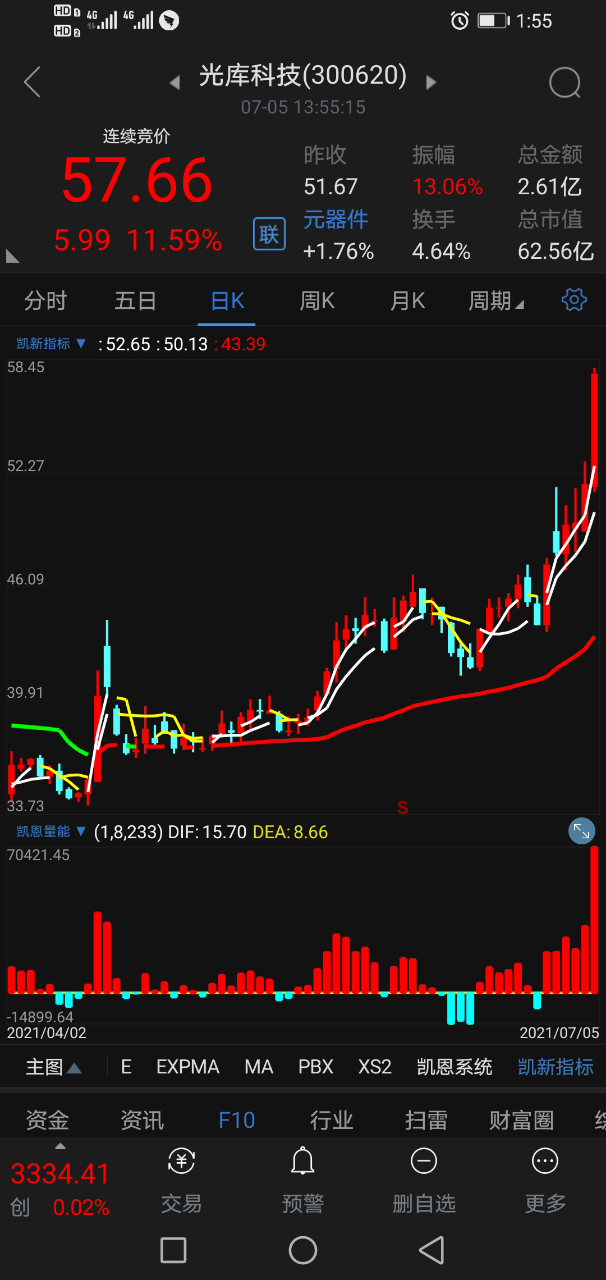
Task: Switch to the 分时 chart tab
Action: coord(46,301)
